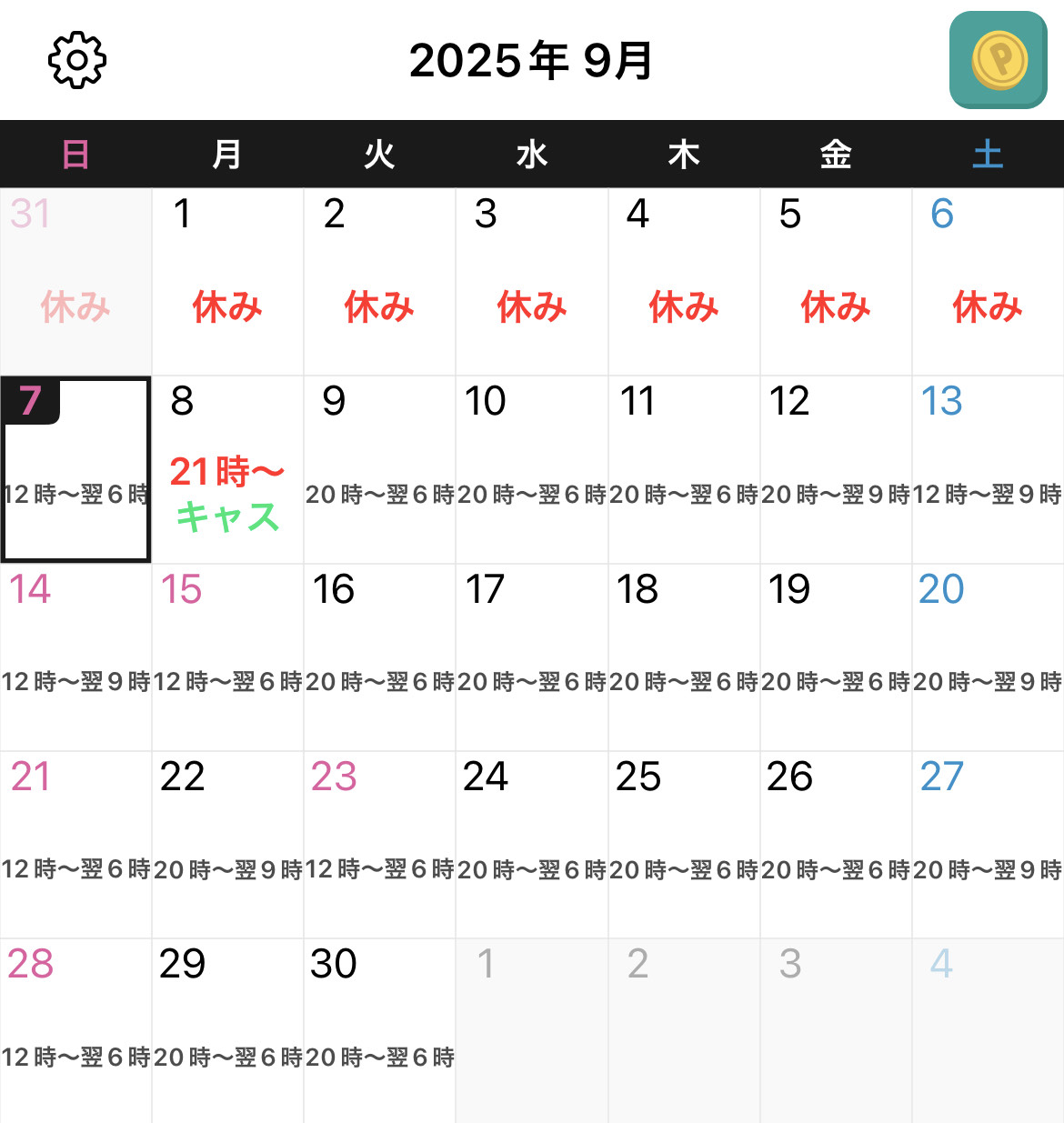Tap greyed-out August 31 cell
Image resolution: width=1064 pixels, height=1123 pixels.
[x=76, y=282]
